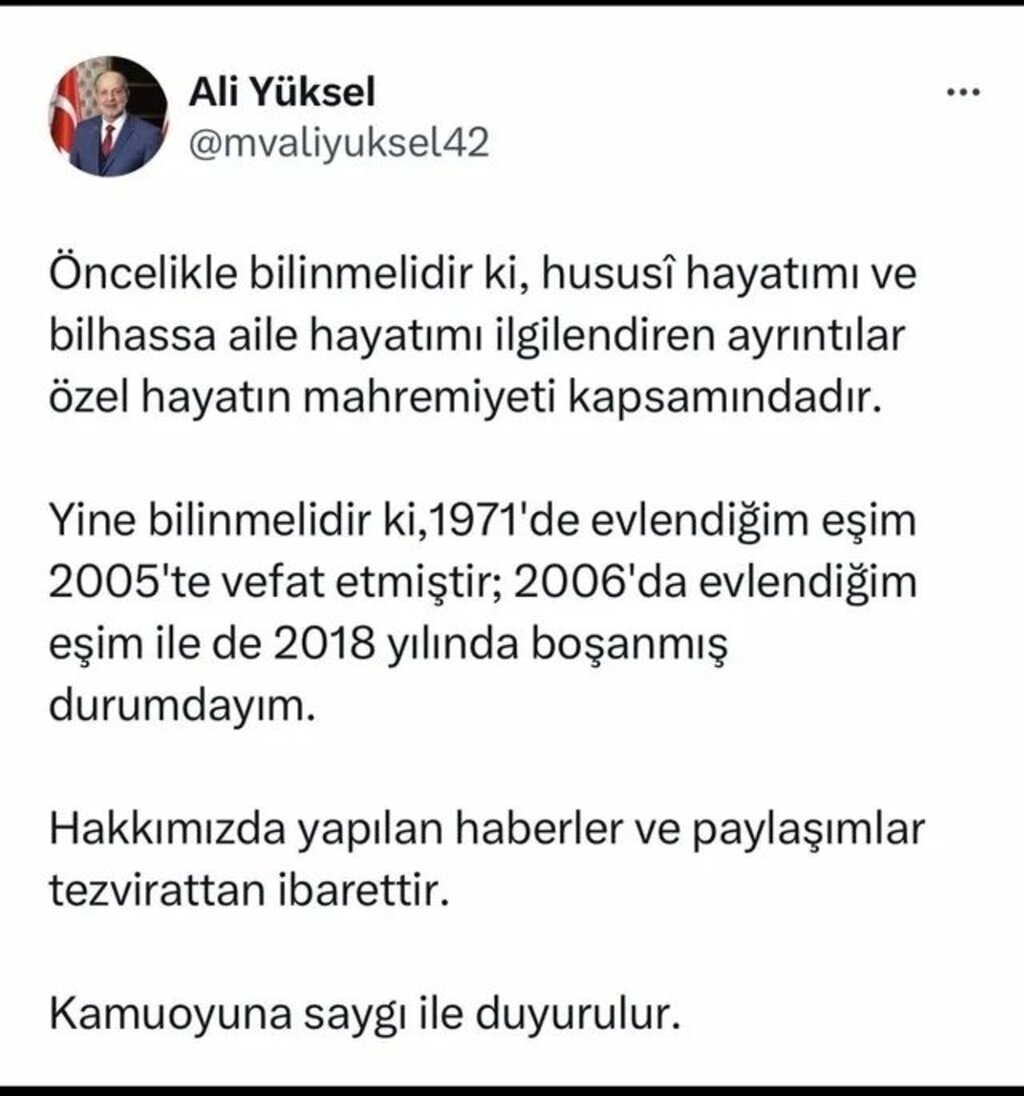Open the @mvaliyuksel42 profile handle

338,143
